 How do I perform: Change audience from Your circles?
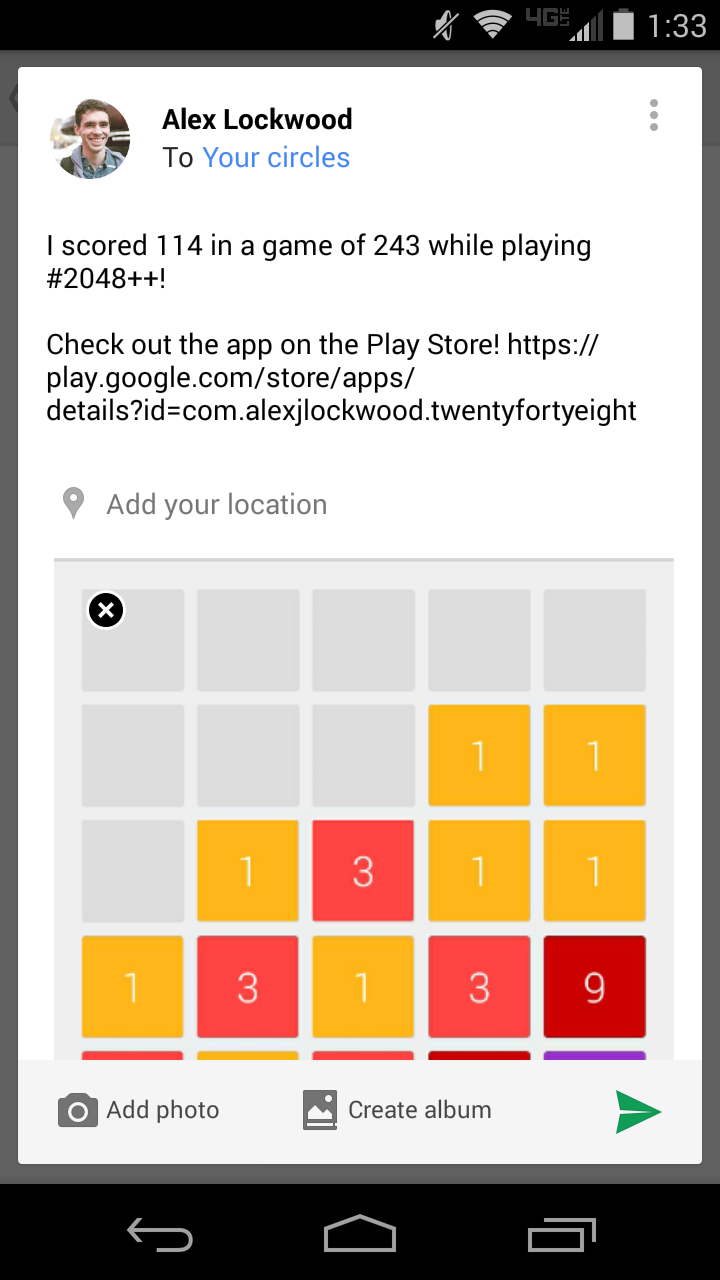click(276, 158)
